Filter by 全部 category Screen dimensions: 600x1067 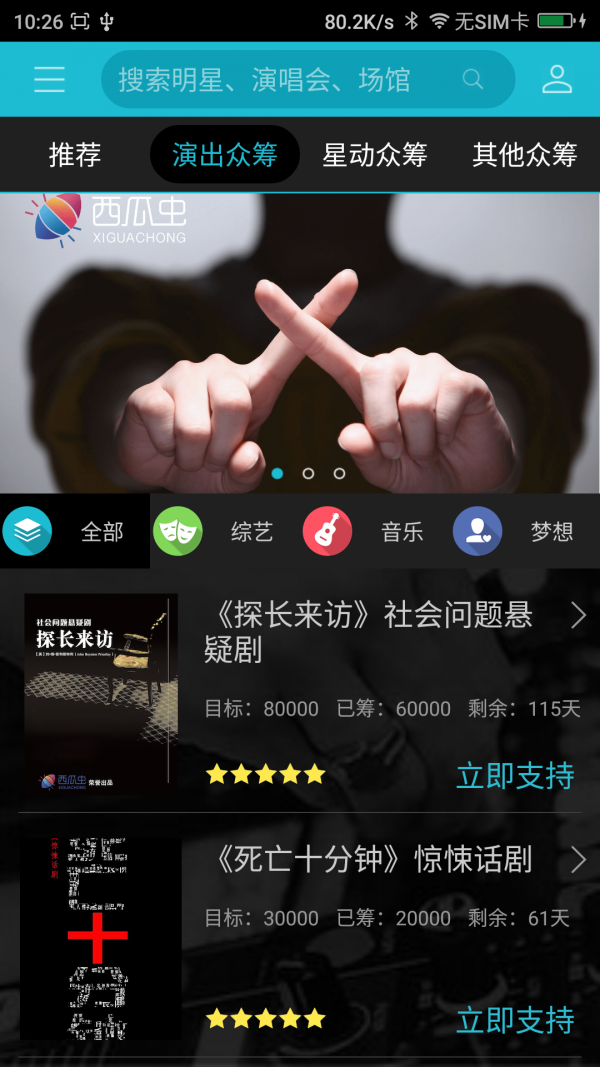[x=75, y=531]
